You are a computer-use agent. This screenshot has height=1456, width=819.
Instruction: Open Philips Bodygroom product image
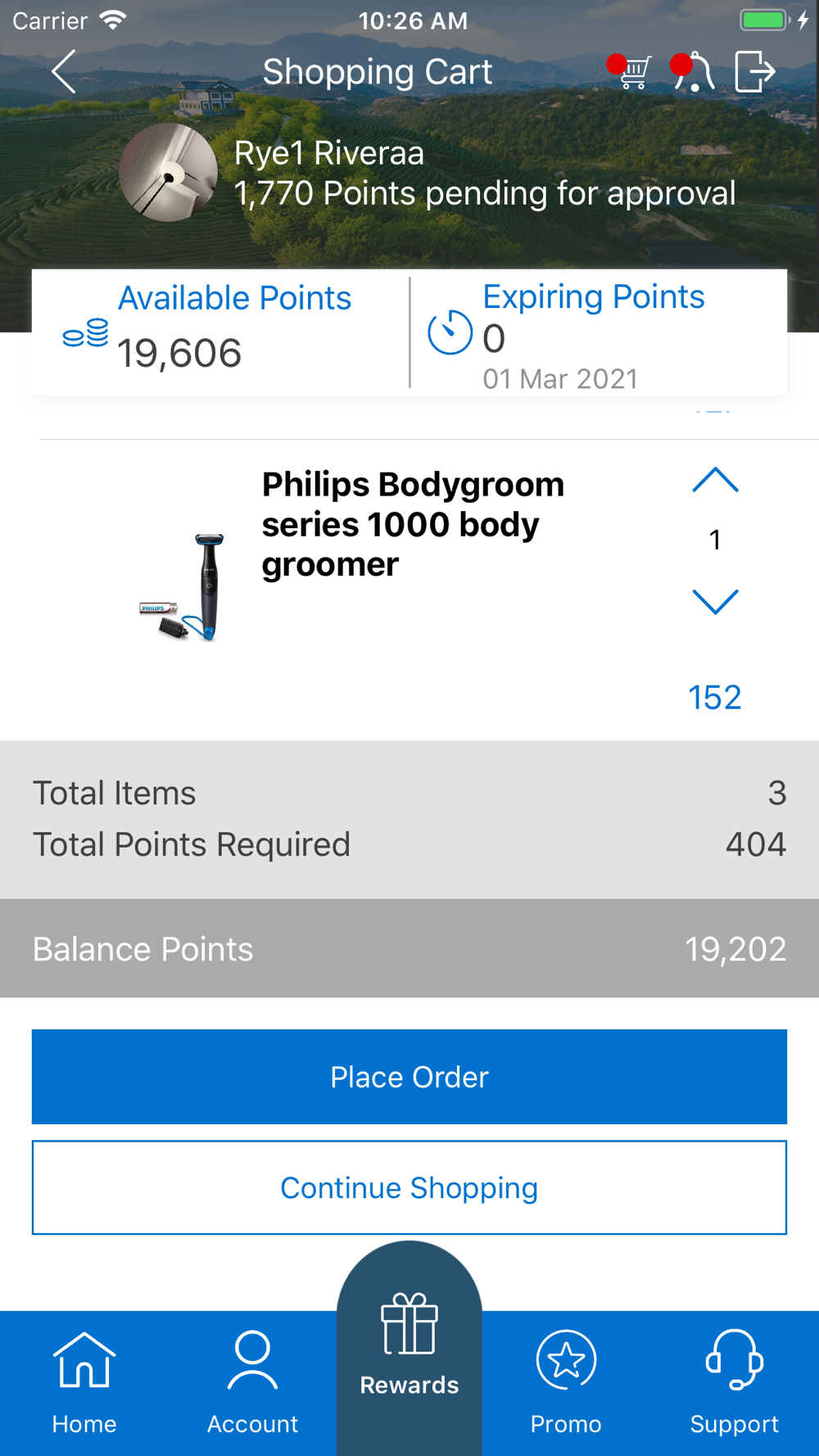pyautogui.click(x=183, y=586)
